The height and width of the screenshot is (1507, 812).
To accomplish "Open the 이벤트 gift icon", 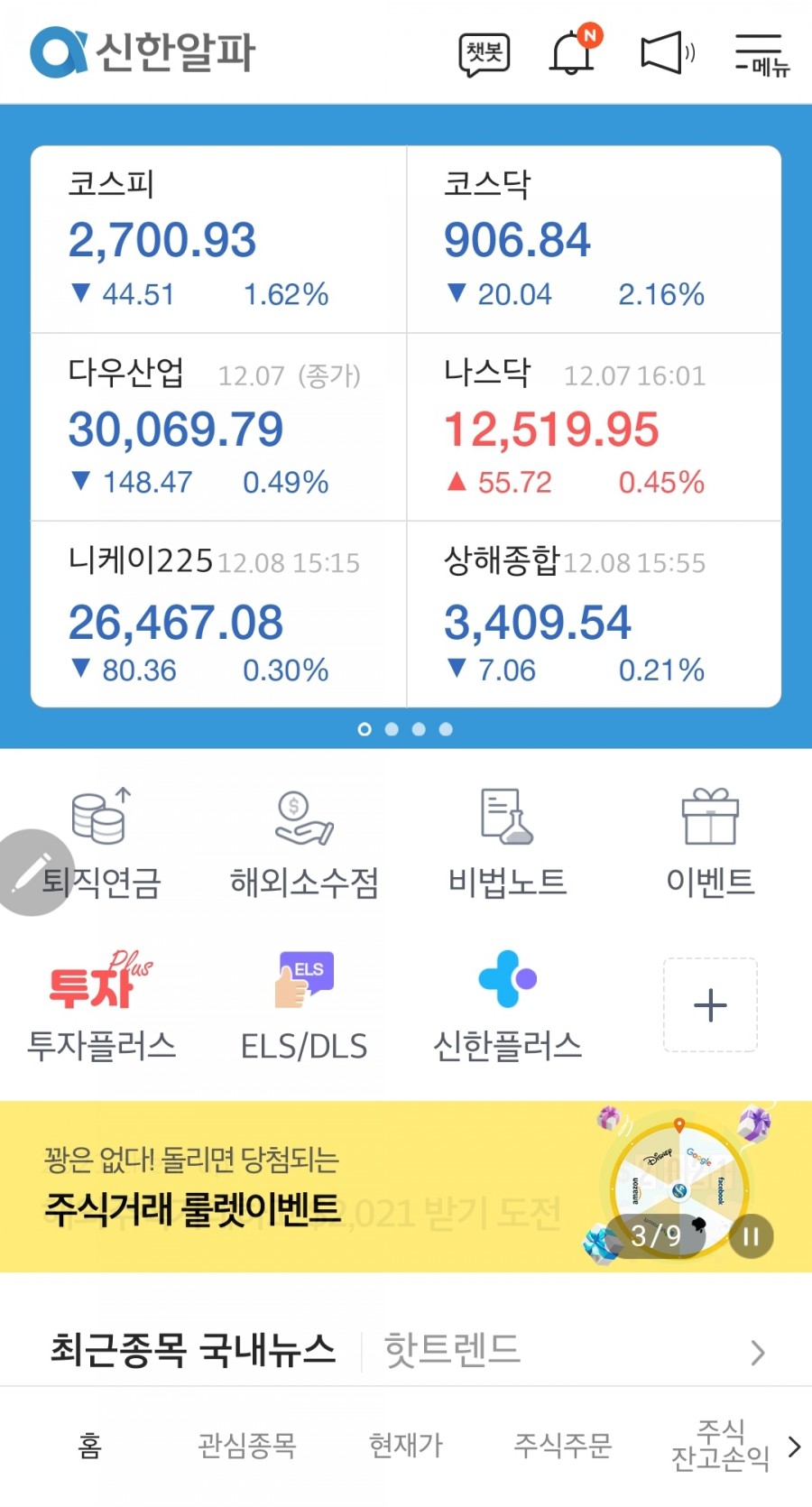I will (710, 839).
